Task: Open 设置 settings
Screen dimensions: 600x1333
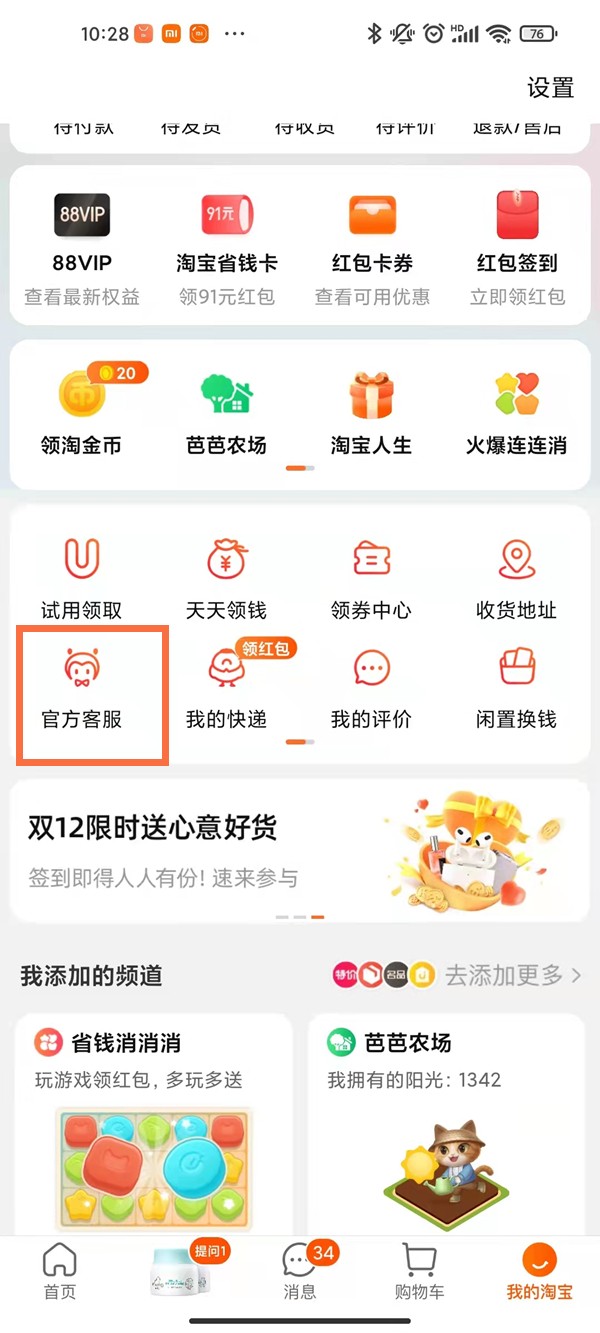Action: [x=550, y=88]
